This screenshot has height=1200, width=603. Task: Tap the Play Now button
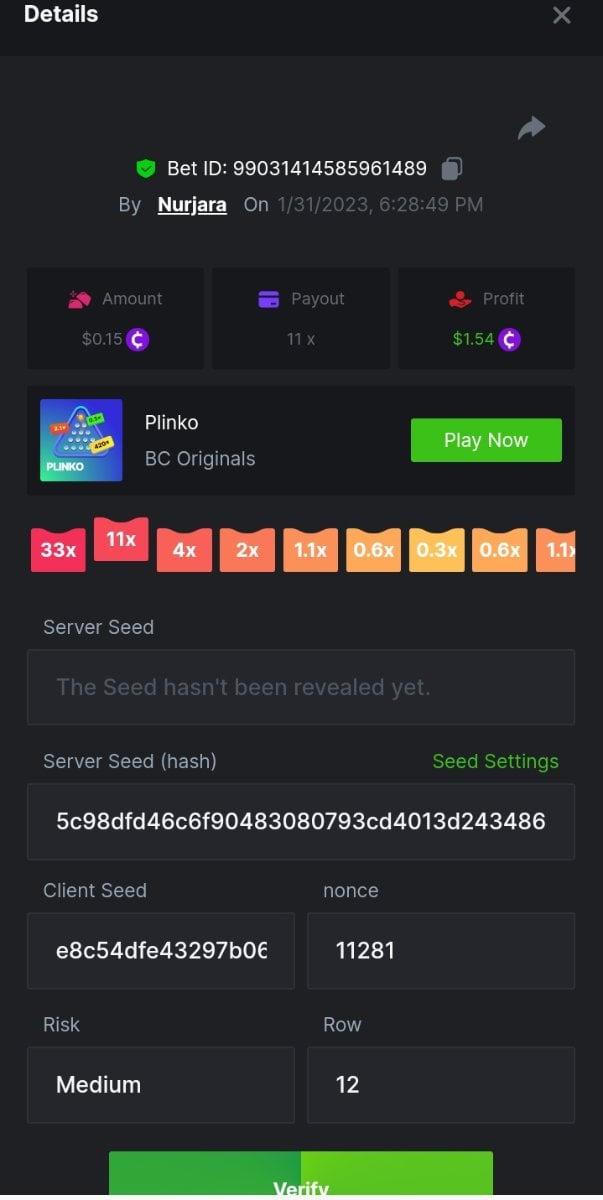click(x=486, y=440)
